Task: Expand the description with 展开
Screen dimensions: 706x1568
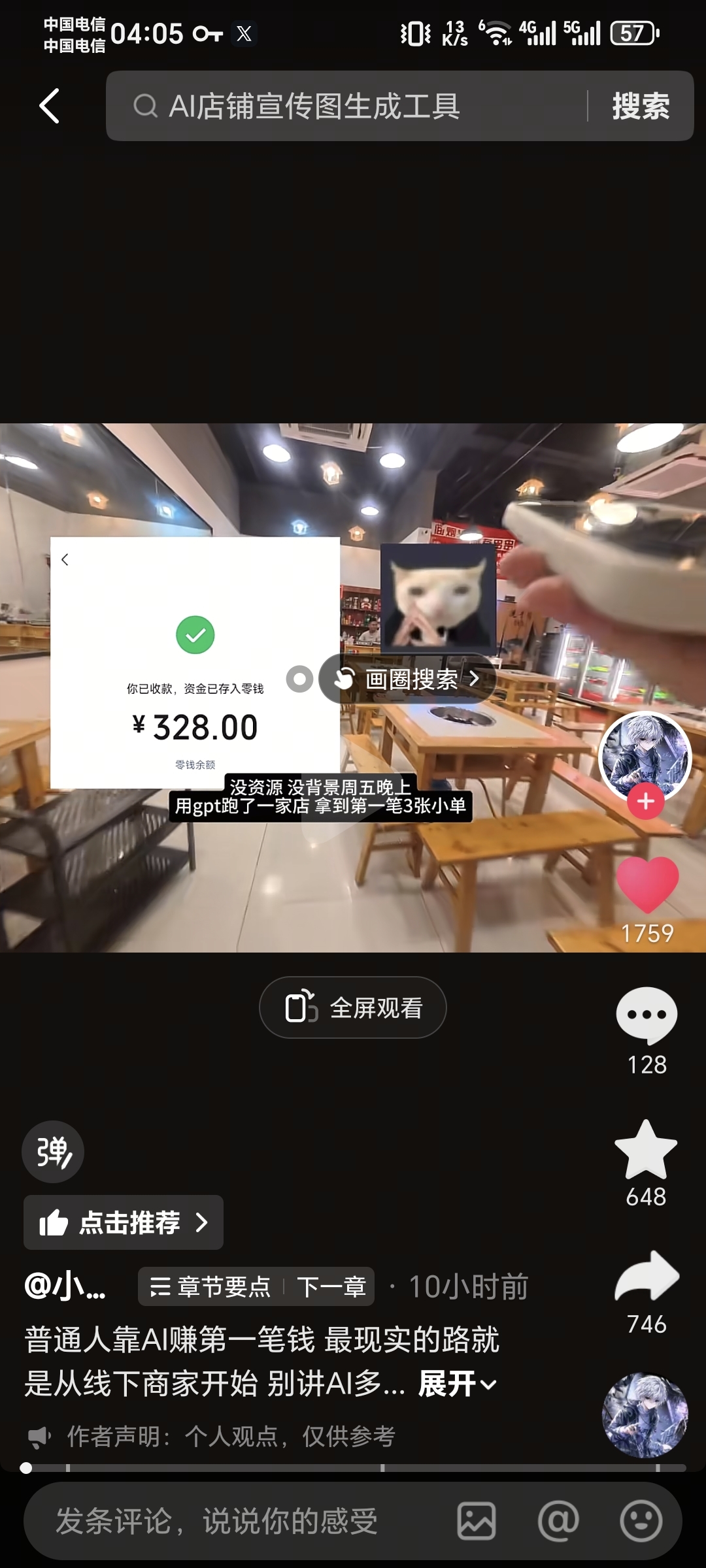Action: pyautogui.click(x=458, y=1384)
